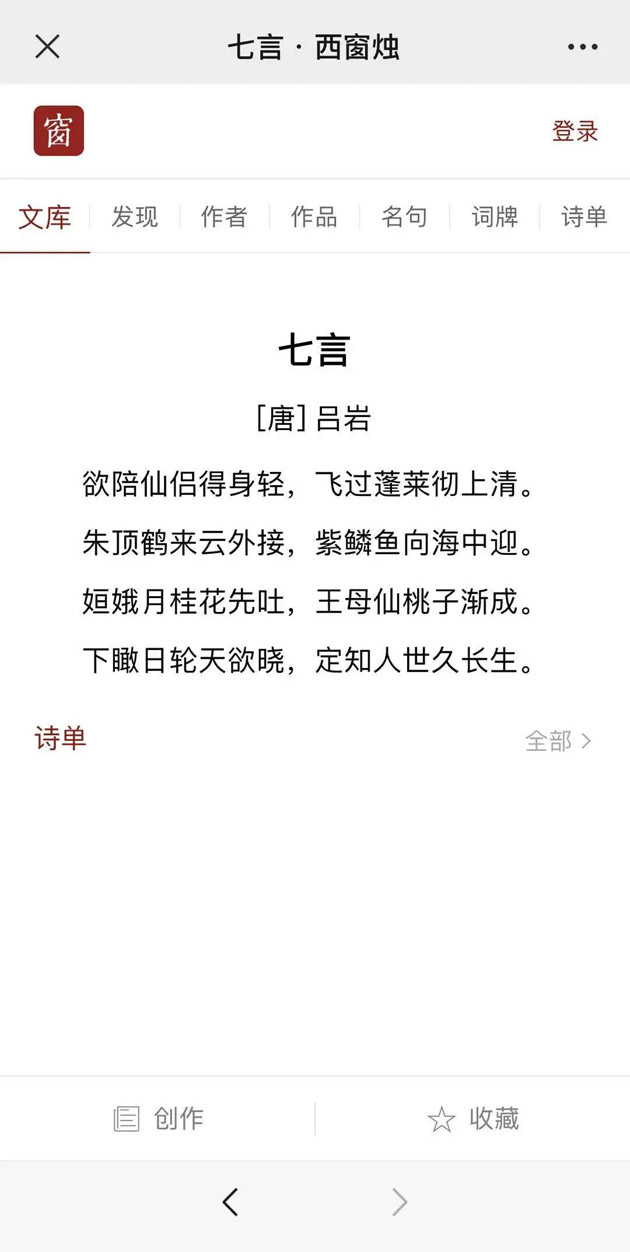Open the three-dot overflow menu
Screen dimensions: 630x1252
coord(583,47)
